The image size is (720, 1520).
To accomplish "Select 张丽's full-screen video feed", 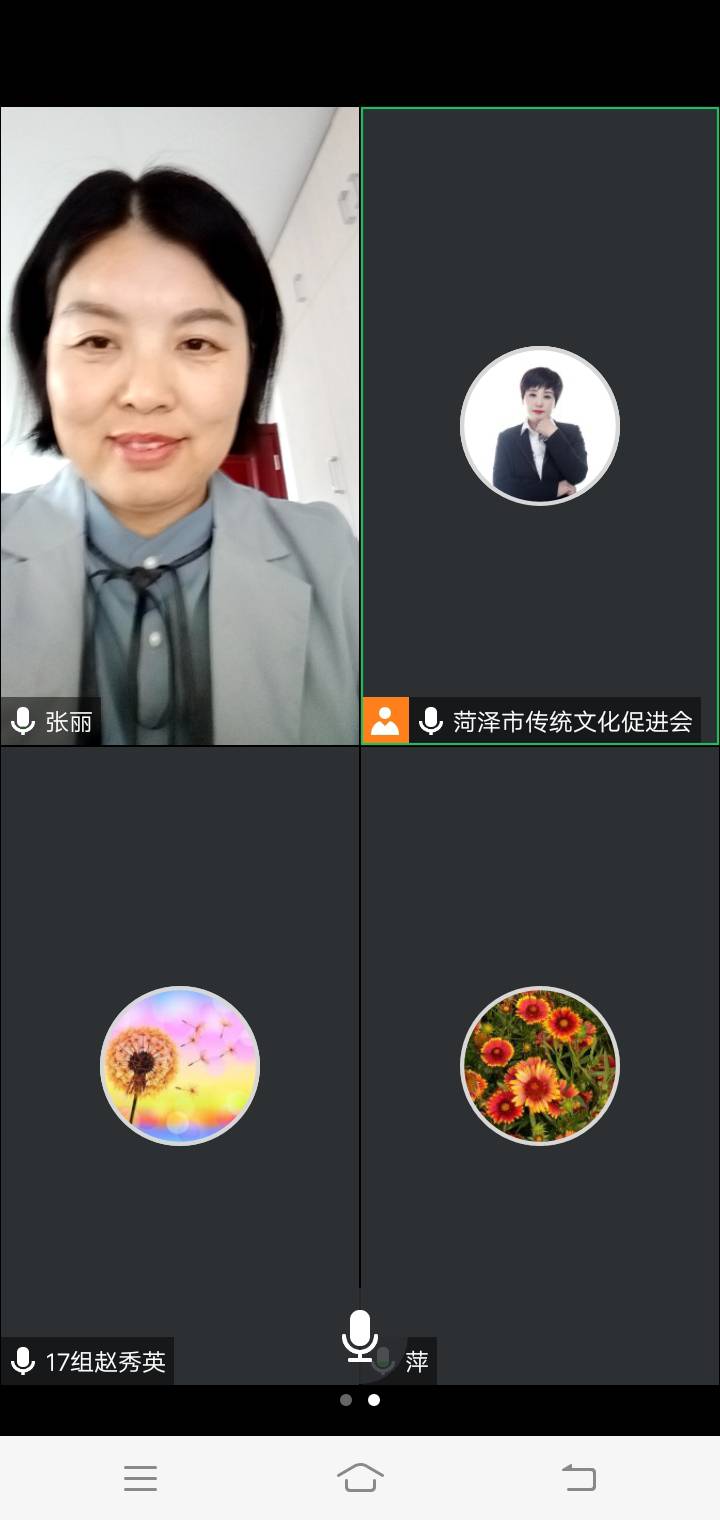I will (x=180, y=420).
